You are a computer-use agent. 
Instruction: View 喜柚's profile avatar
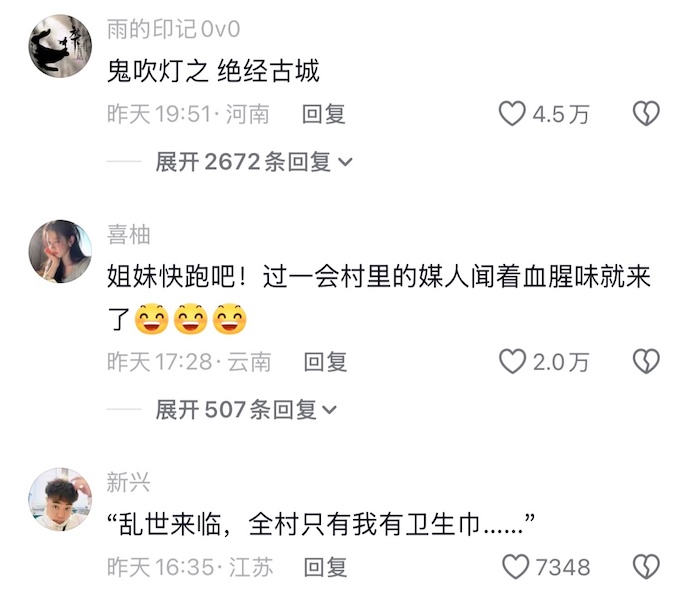59,251
